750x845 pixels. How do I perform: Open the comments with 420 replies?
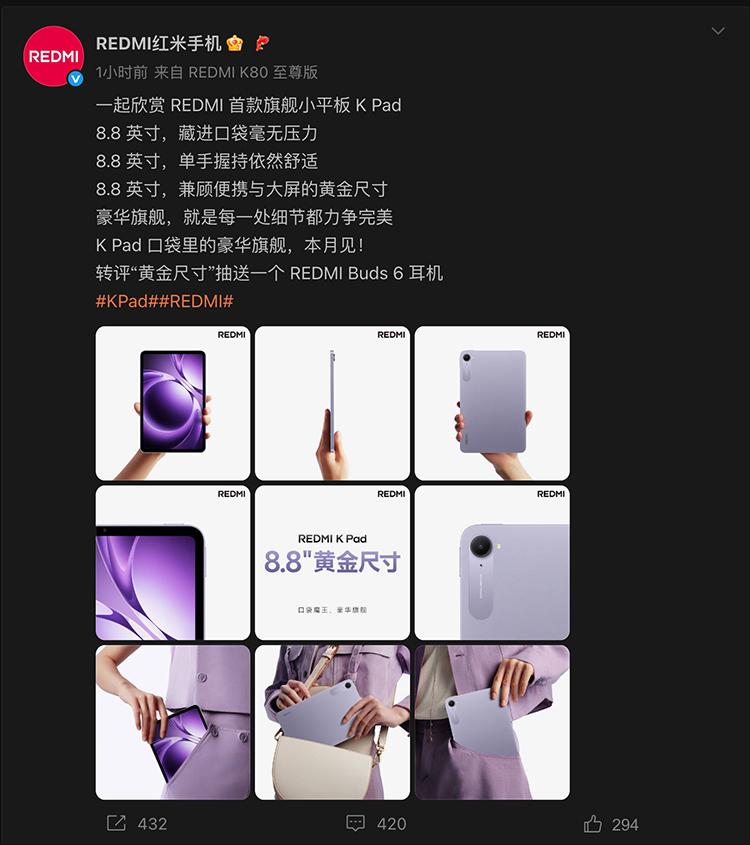(375, 823)
